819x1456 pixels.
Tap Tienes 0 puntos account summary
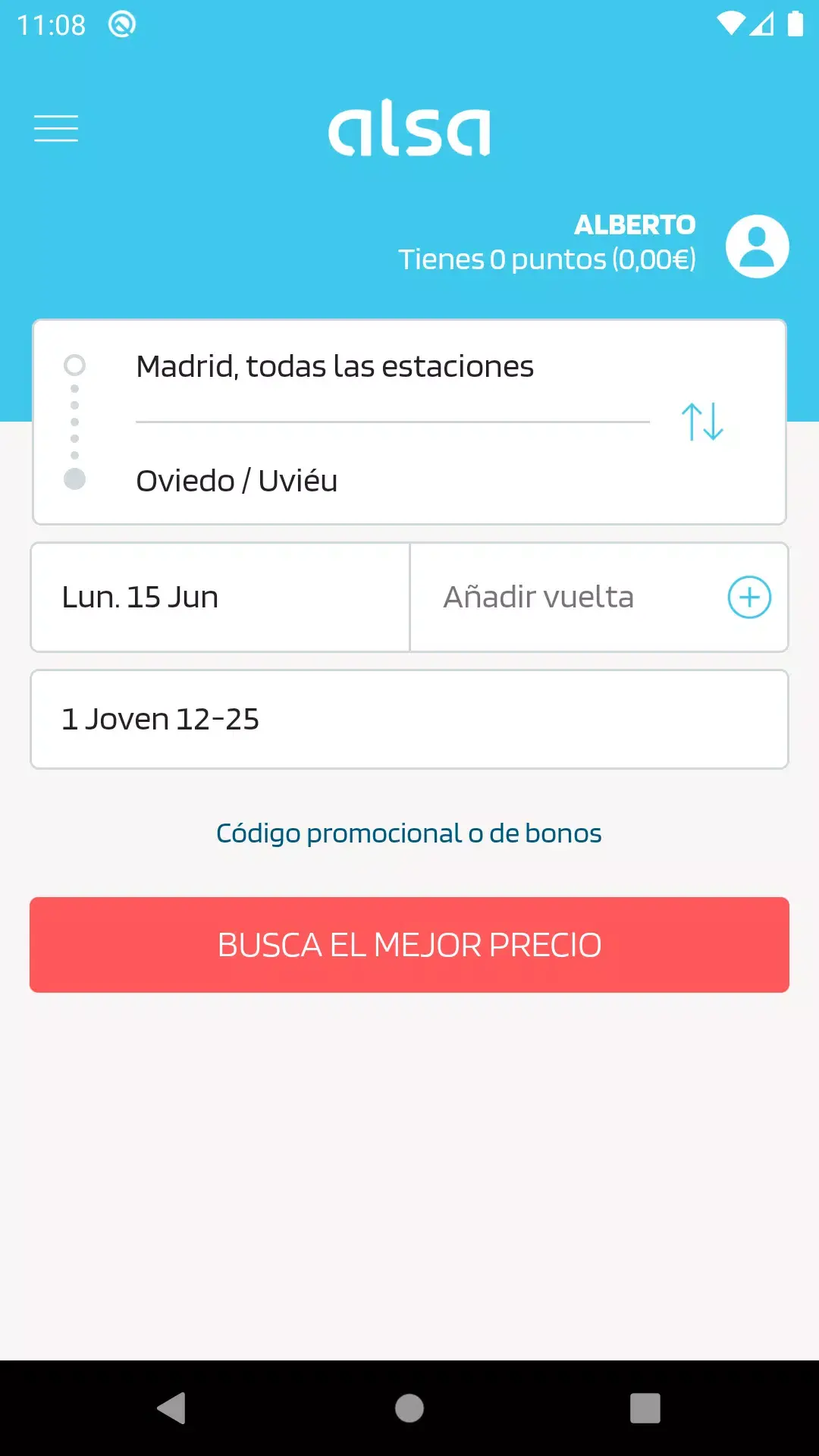[548, 258]
